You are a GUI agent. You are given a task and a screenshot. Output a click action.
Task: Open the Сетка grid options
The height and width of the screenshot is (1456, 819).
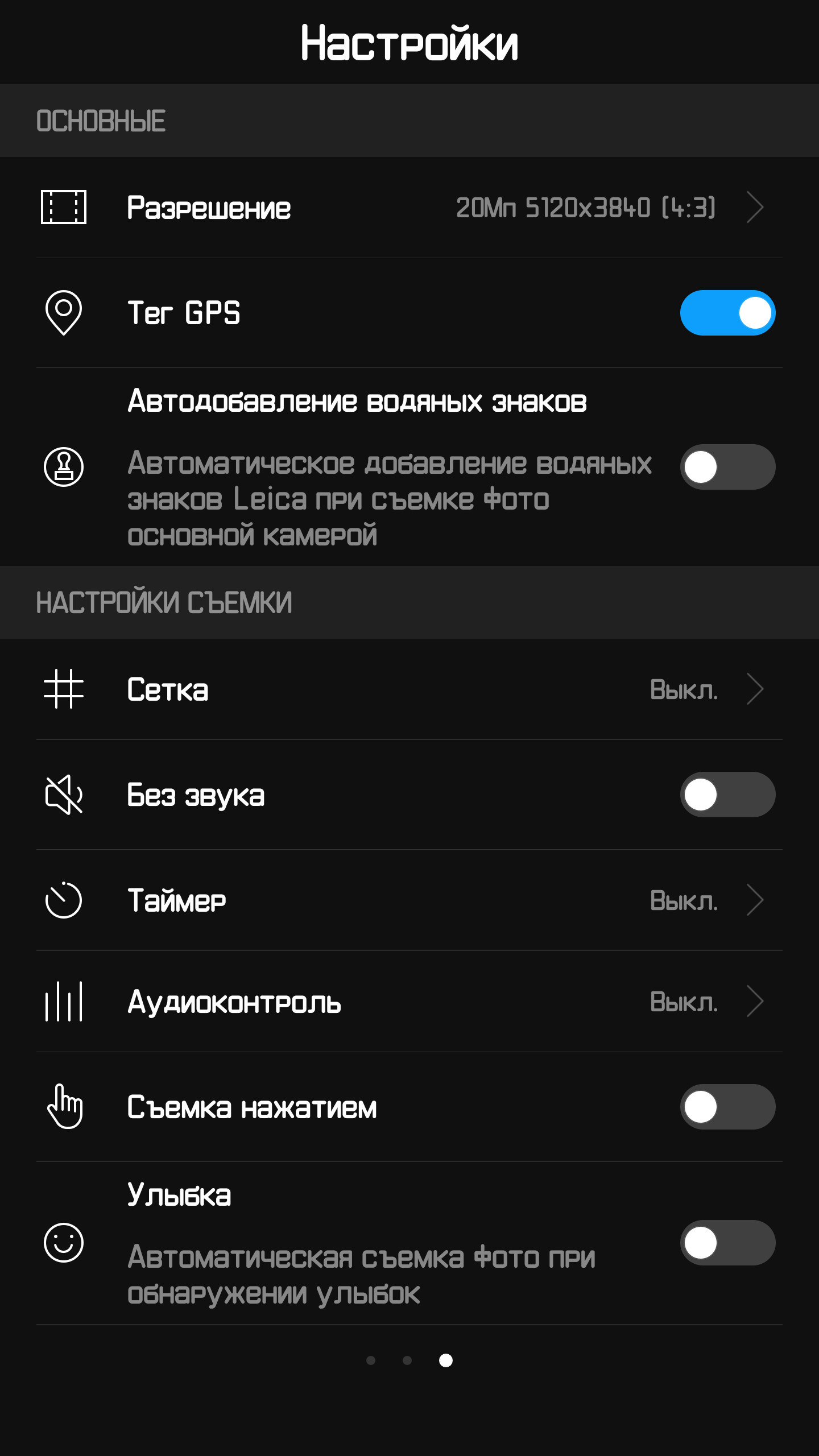pyautogui.click(x=409, y=689)
